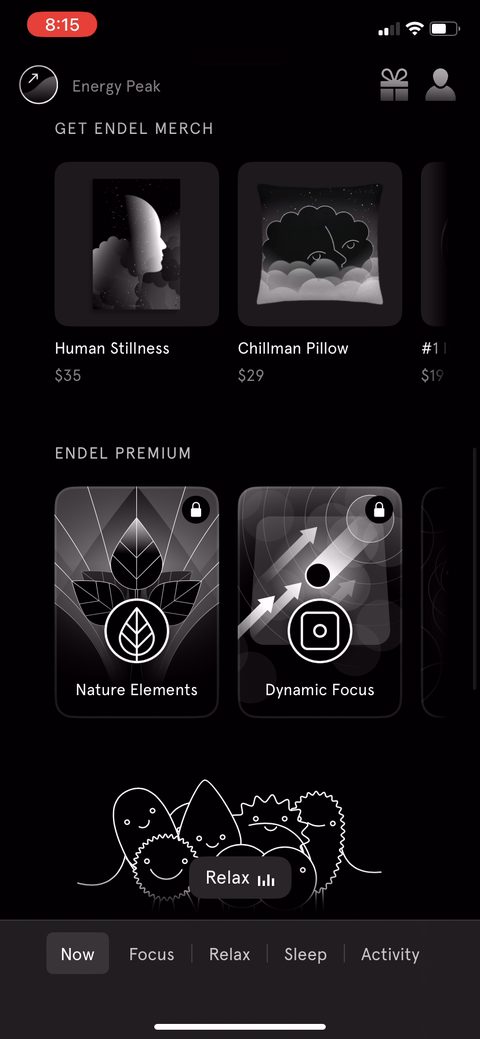Select the Relax tab
This screenshot has height=1039, width=480.
pos(229,954)
